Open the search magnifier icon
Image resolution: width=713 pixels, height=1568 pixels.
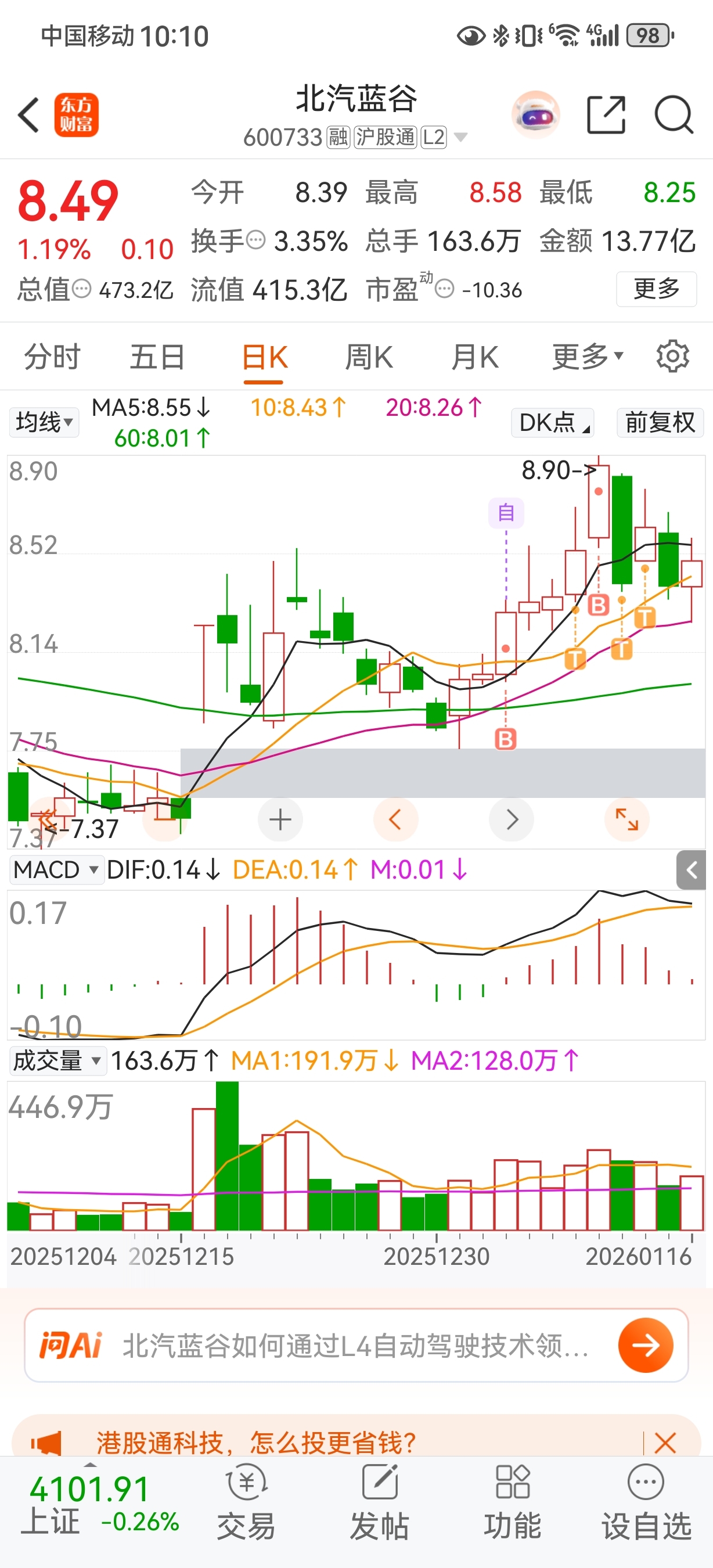pyautogui.click(x=674, y=114)
